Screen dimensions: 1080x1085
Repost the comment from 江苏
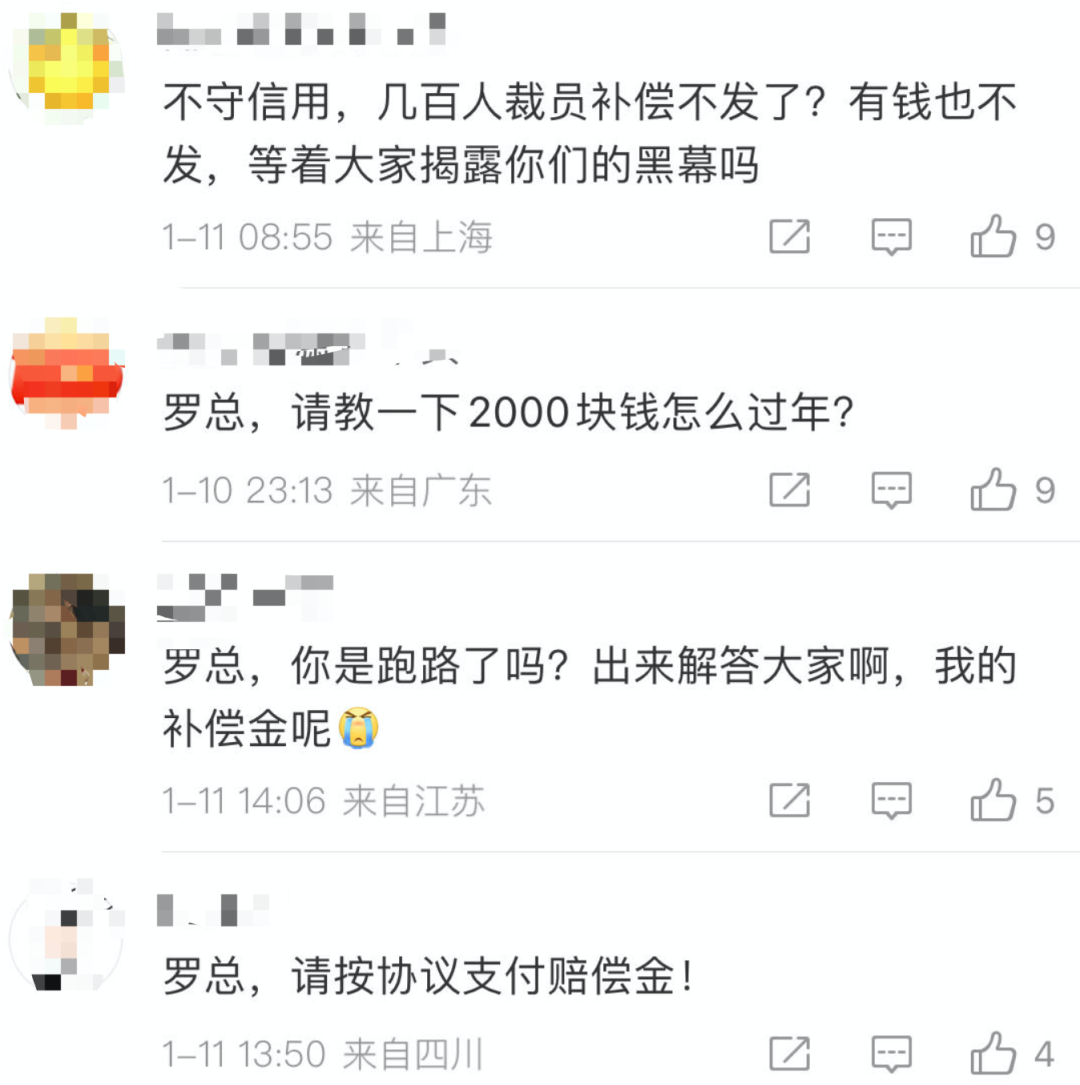pos(789,800)
